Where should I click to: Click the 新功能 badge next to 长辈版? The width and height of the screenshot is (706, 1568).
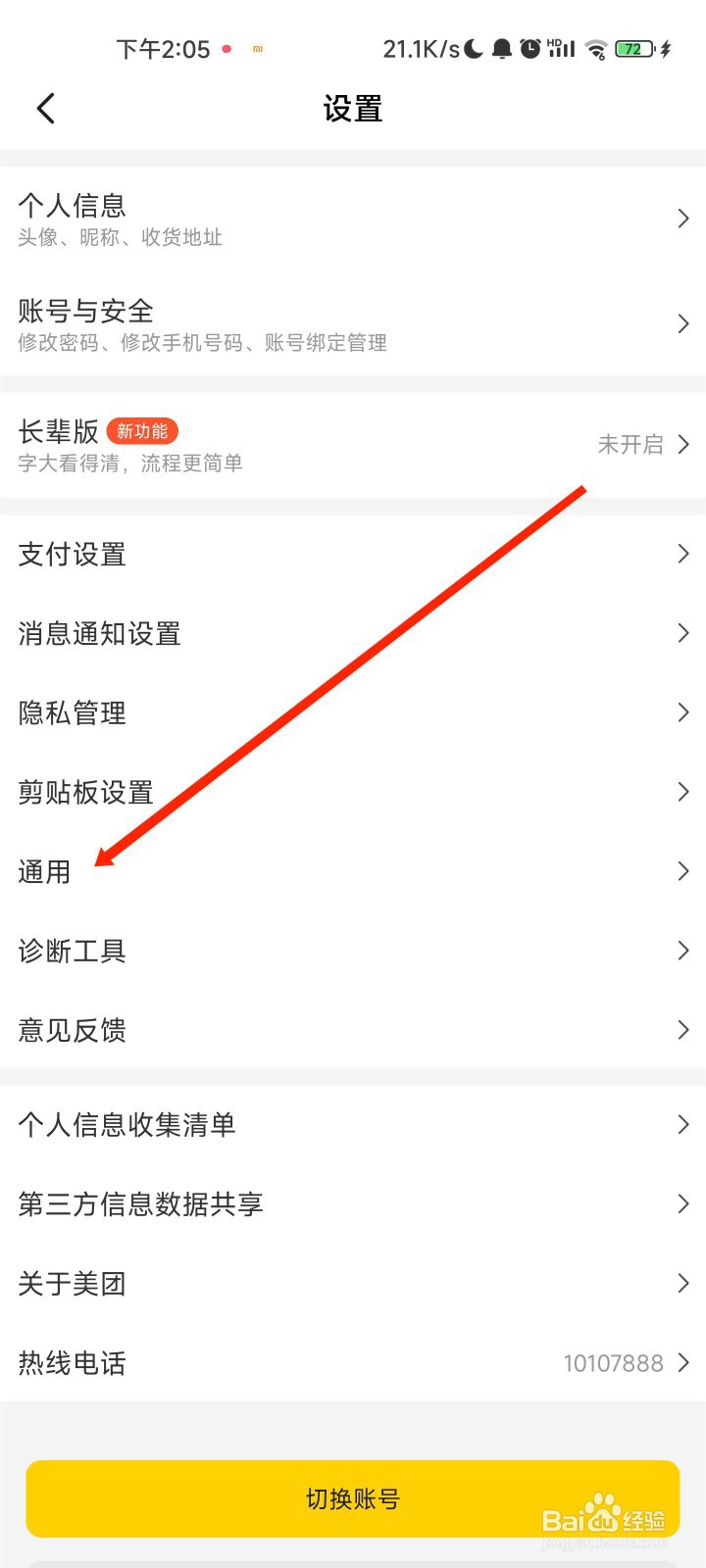(142, 431)
